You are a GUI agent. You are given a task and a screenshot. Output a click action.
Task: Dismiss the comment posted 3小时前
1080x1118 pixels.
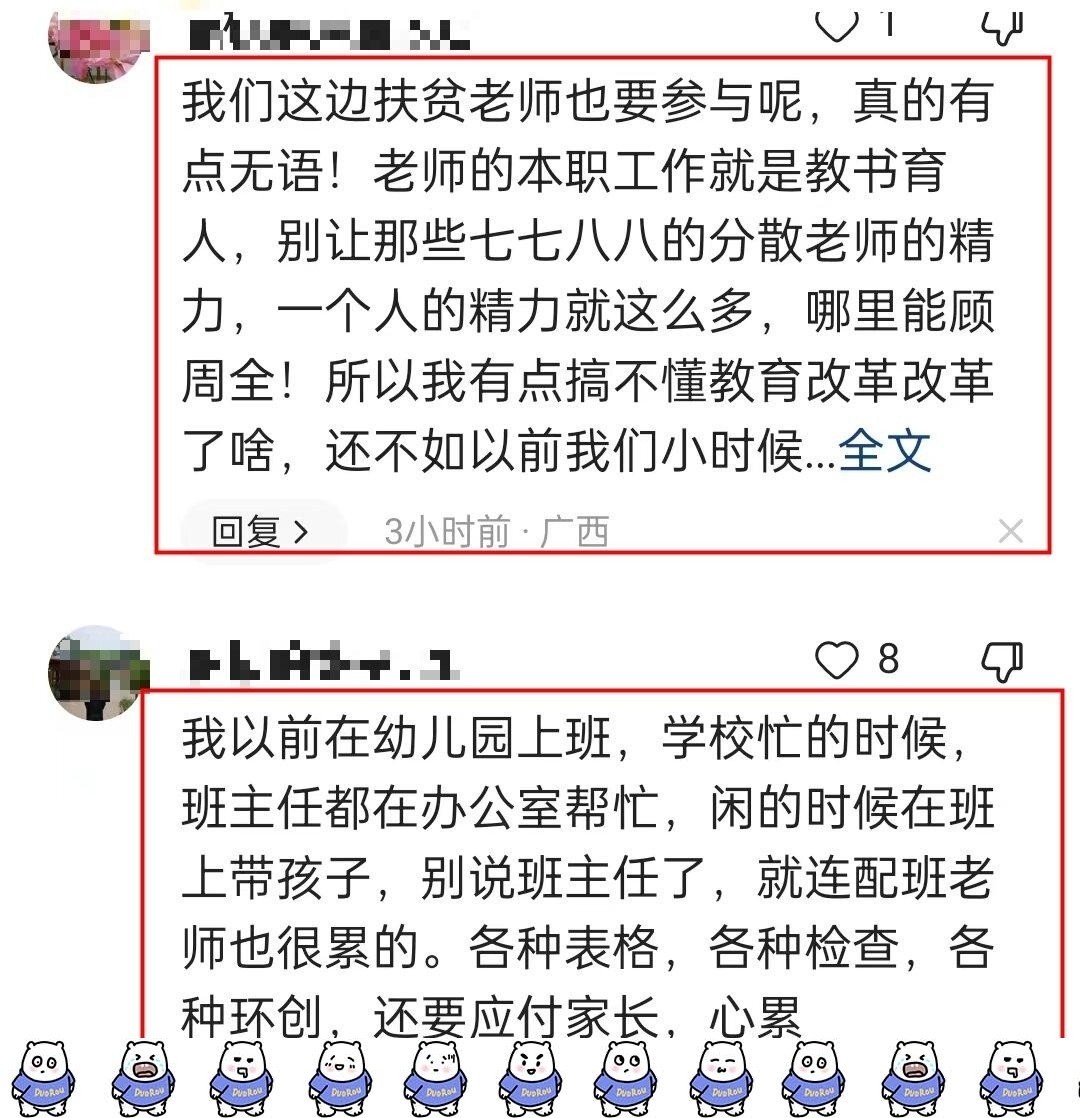point(1011,532)
